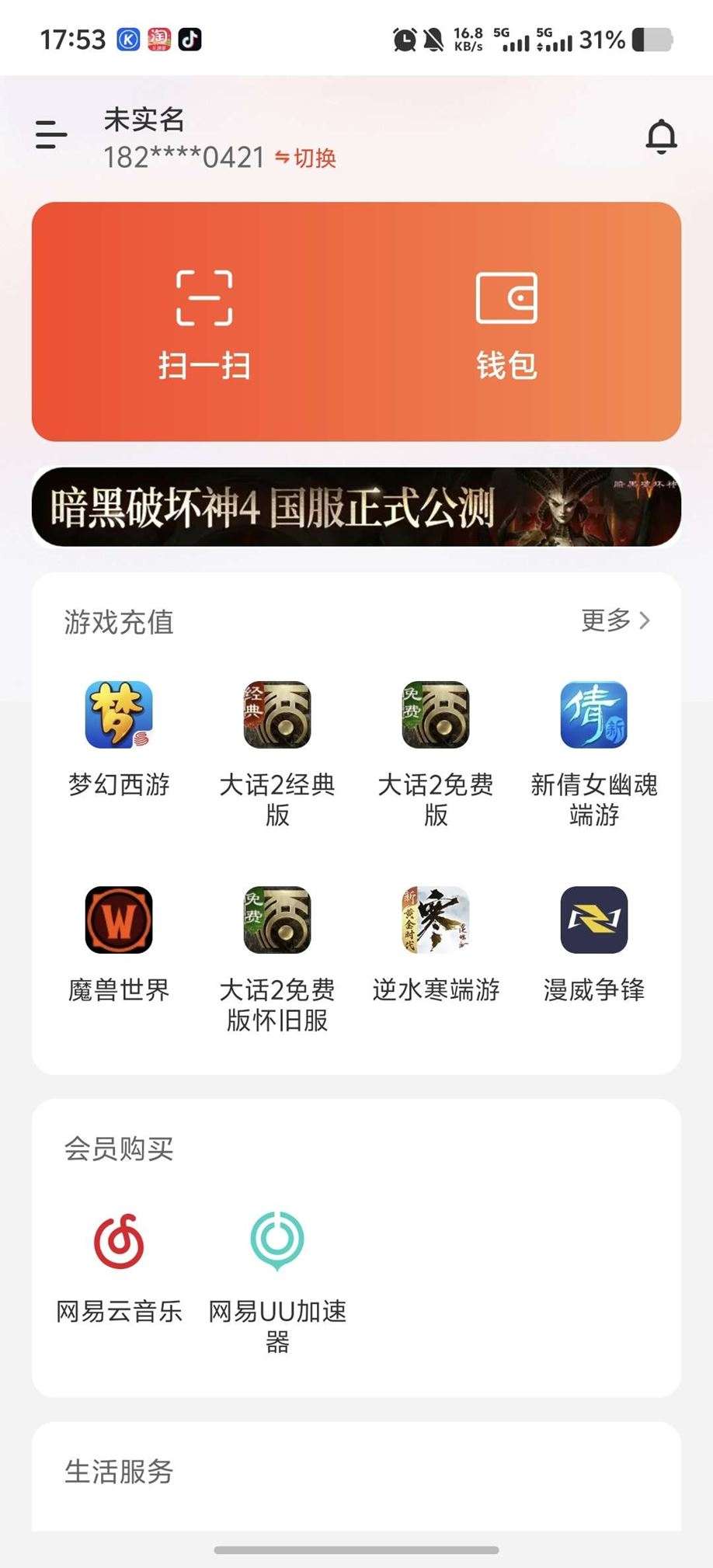Open the 暗黑破坏神4 banner
Image resolution: width=713 pixels, height=1568 pixels.
pos(356,506)
